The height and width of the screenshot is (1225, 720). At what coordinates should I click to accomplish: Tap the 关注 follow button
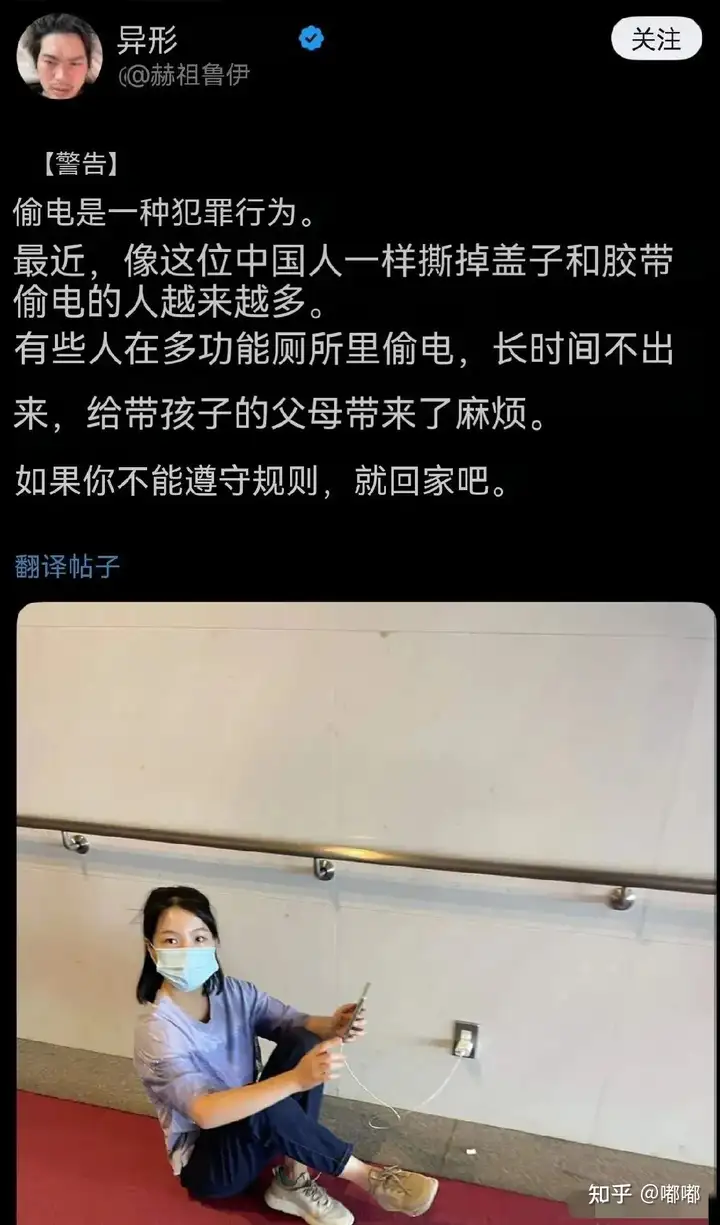(656, 39)
